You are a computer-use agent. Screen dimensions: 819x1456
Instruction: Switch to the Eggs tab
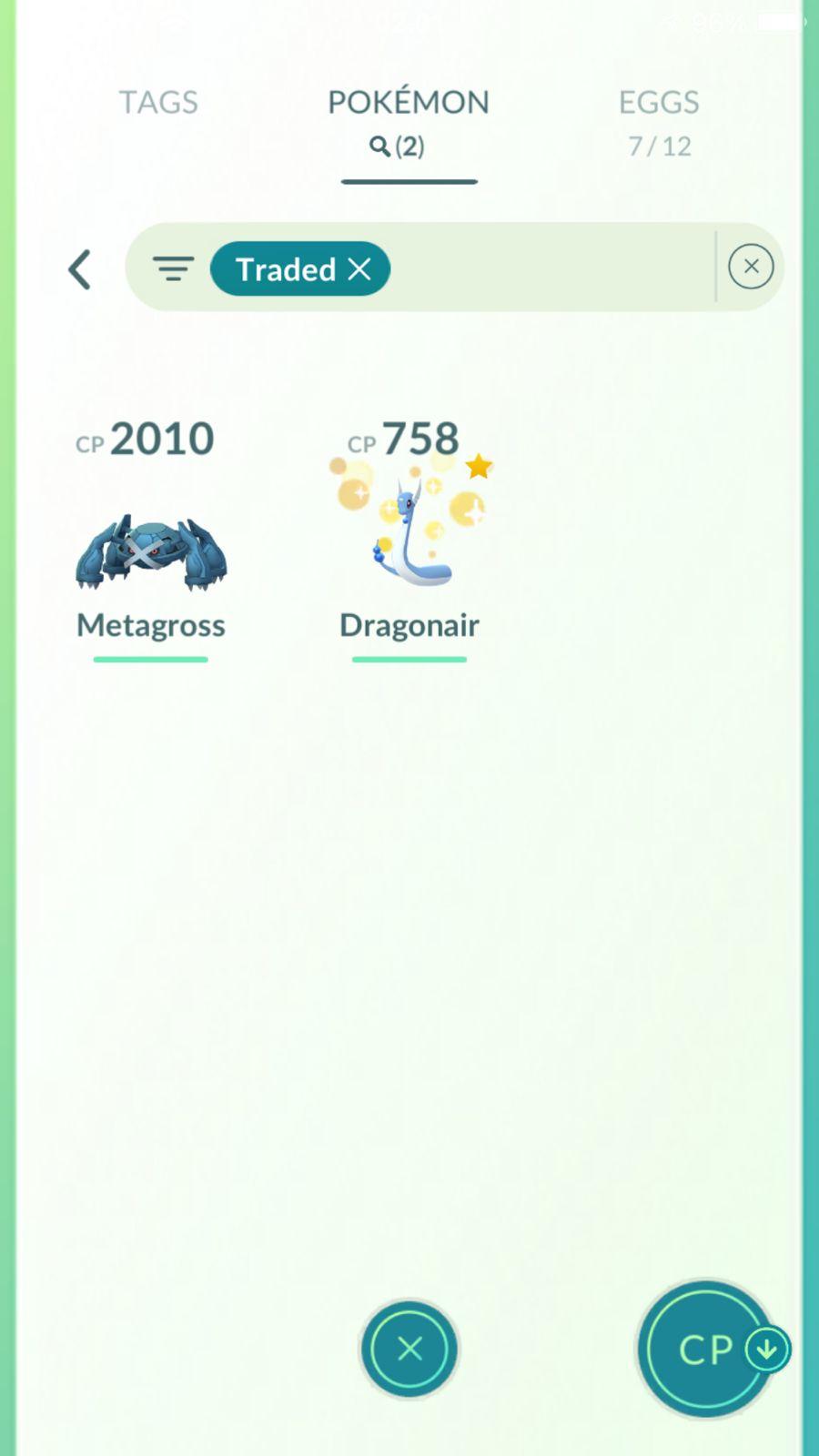[x=659, y=120]
